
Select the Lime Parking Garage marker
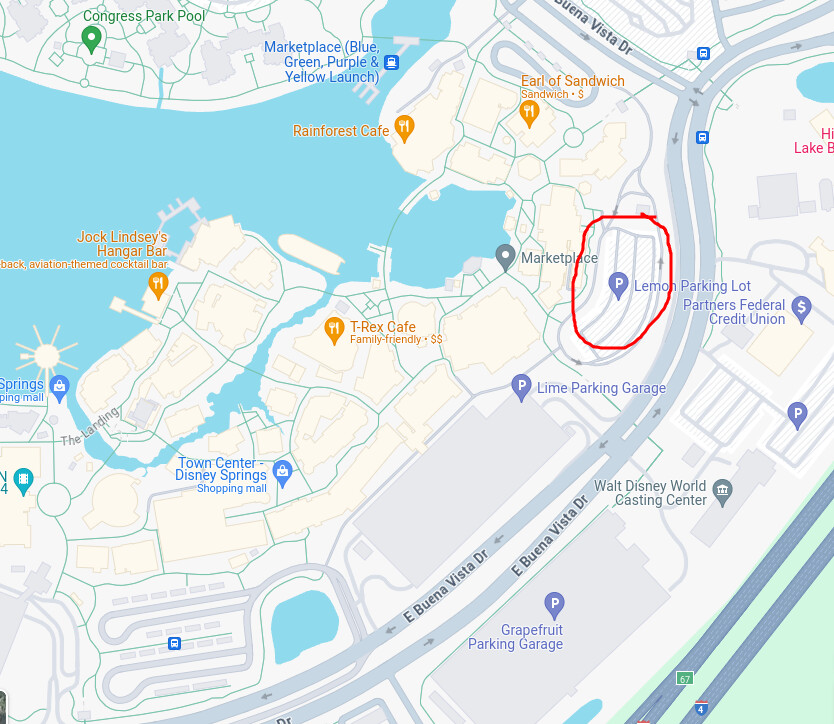tap(520, 386)
